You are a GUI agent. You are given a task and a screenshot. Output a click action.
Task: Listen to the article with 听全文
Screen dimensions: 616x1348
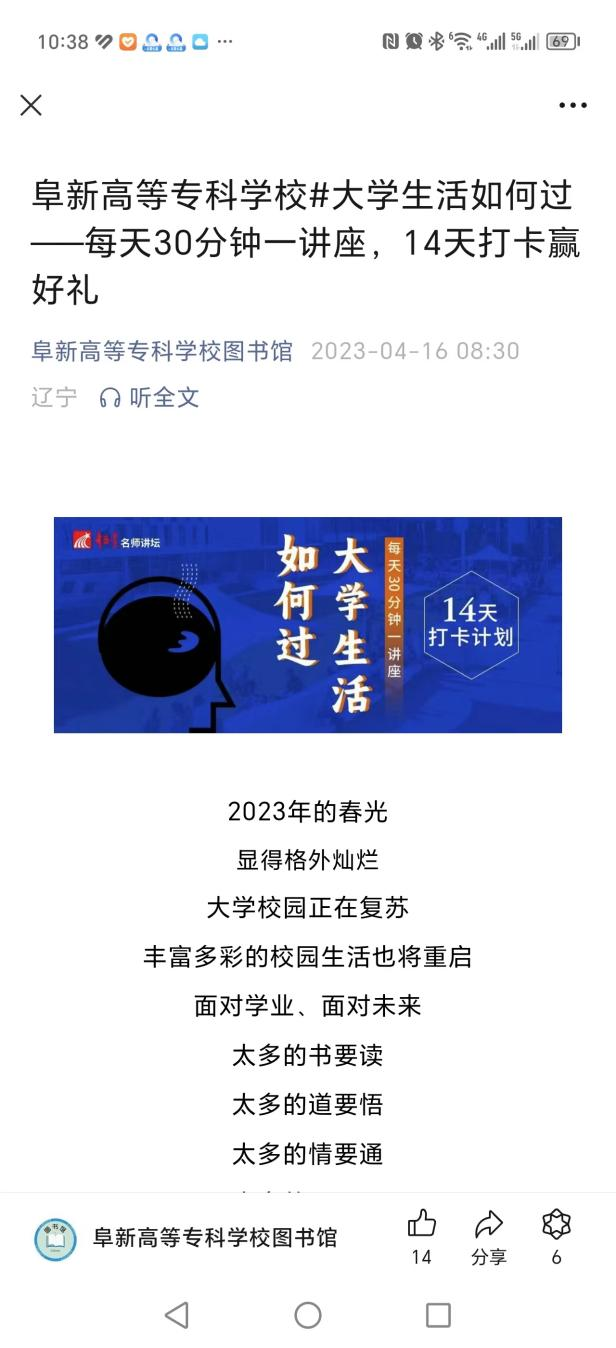click(x=150, y=397)
